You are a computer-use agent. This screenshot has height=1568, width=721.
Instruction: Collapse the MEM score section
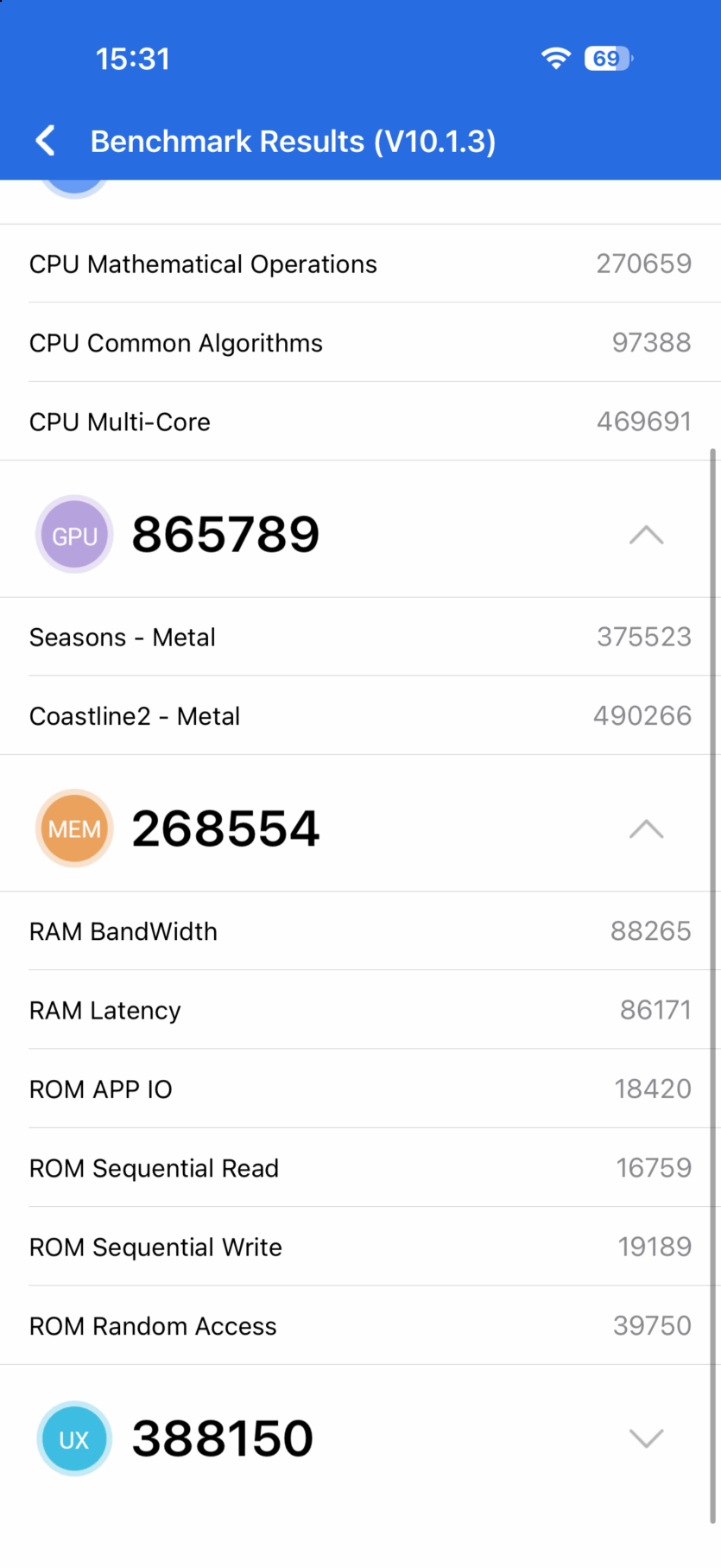646,829
